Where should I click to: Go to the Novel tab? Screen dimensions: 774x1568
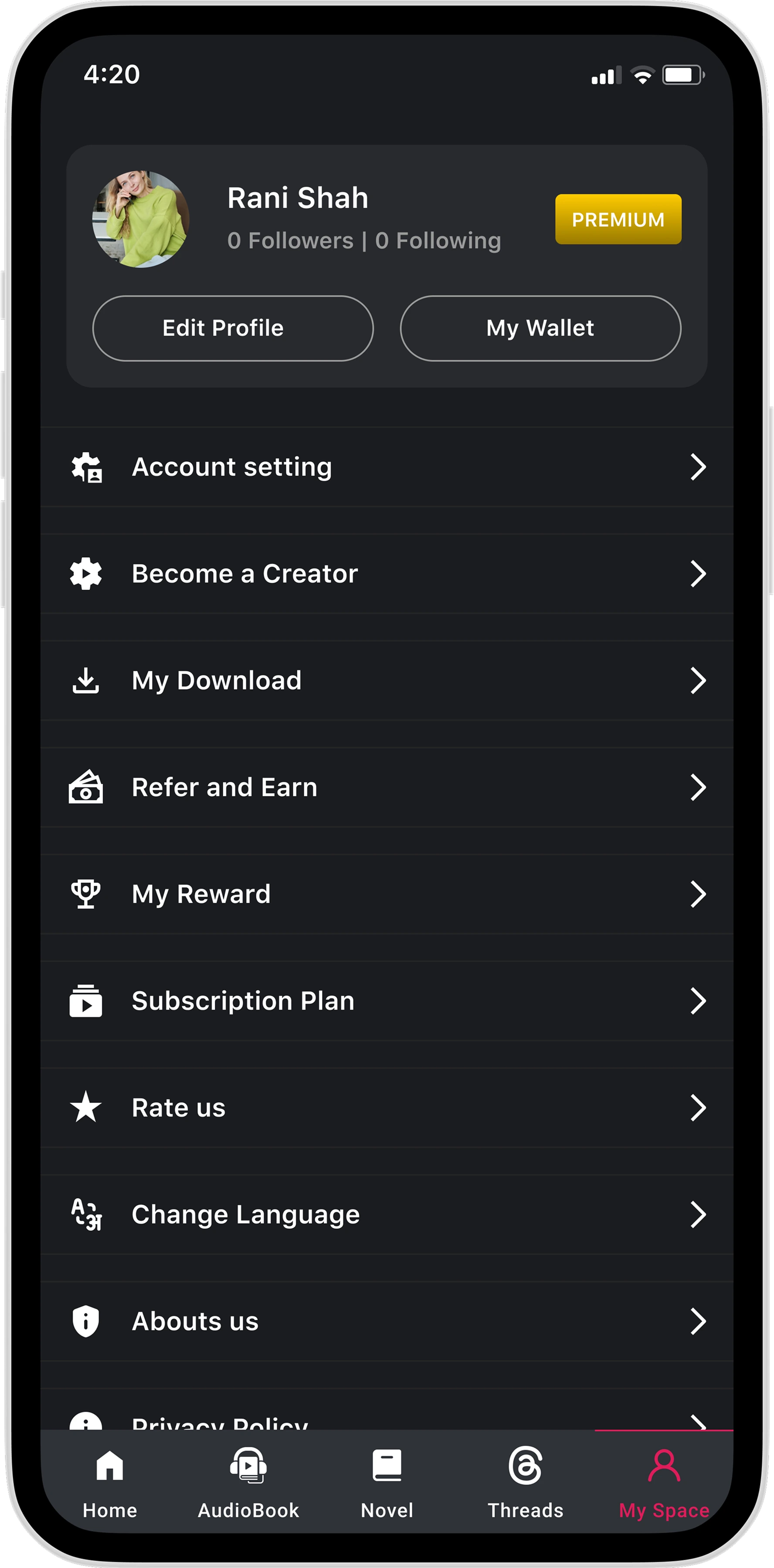tap(387, 1482)
